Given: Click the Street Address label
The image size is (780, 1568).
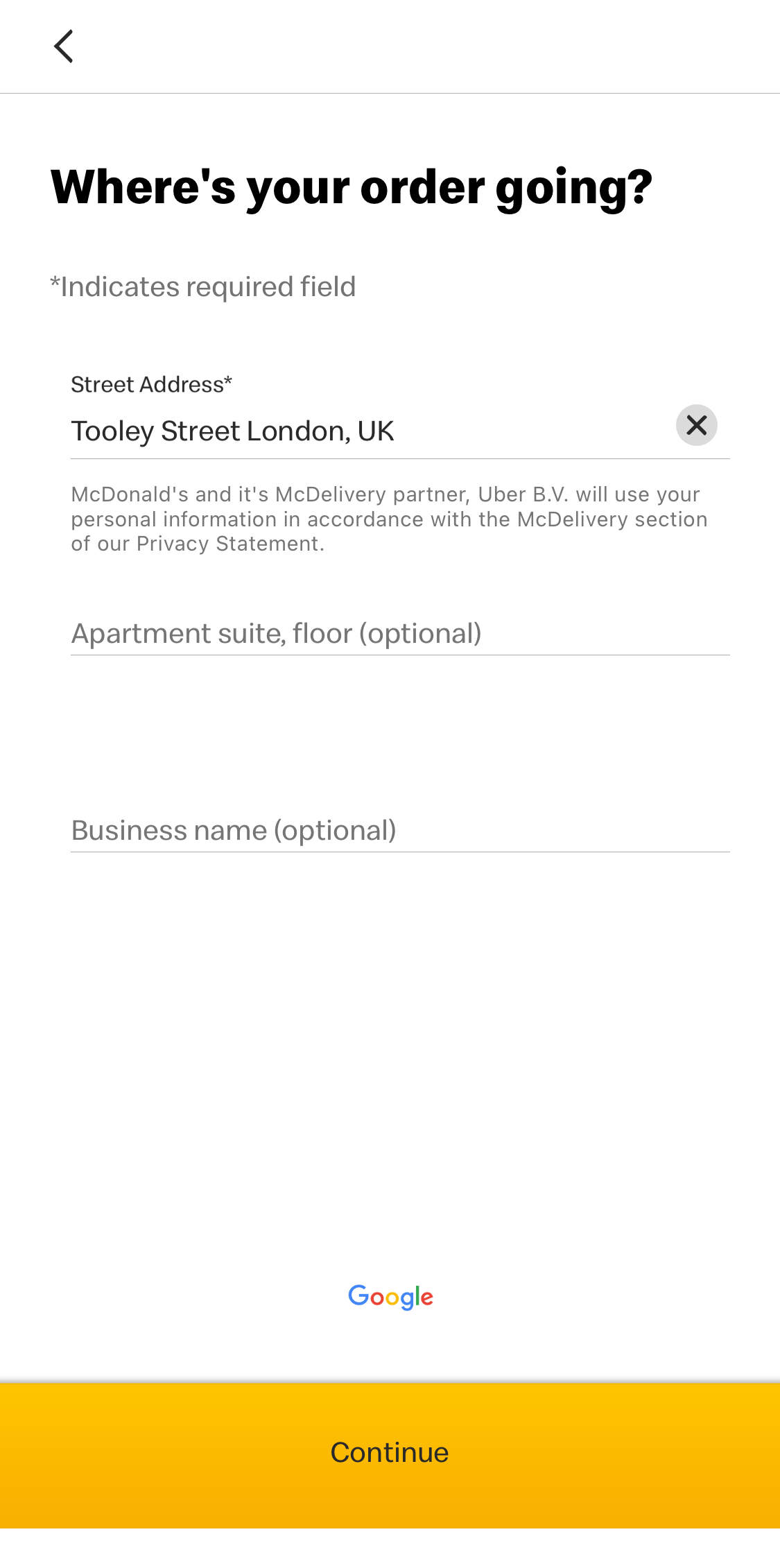Looking at the screenshot, I should point(151,384).
